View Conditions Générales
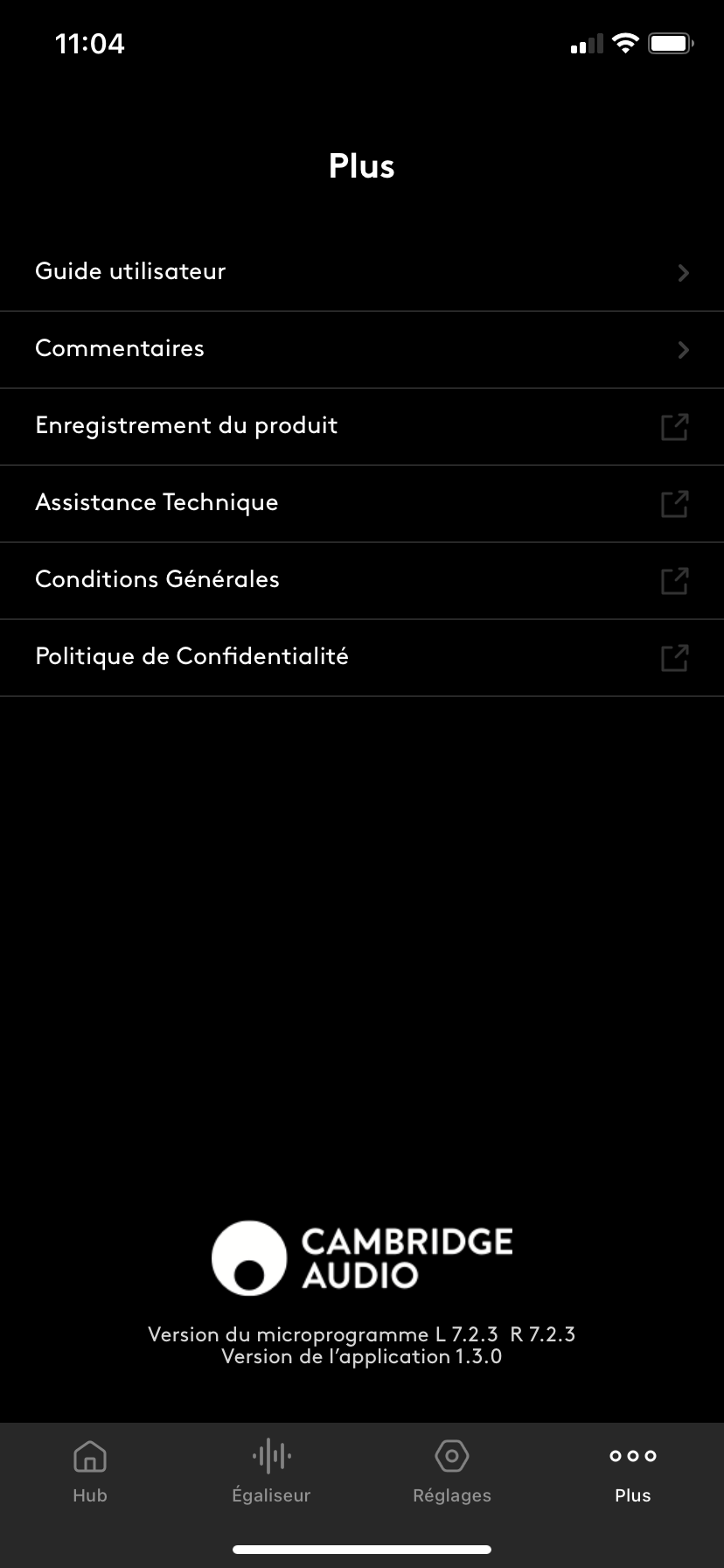 tap(362, 580)
